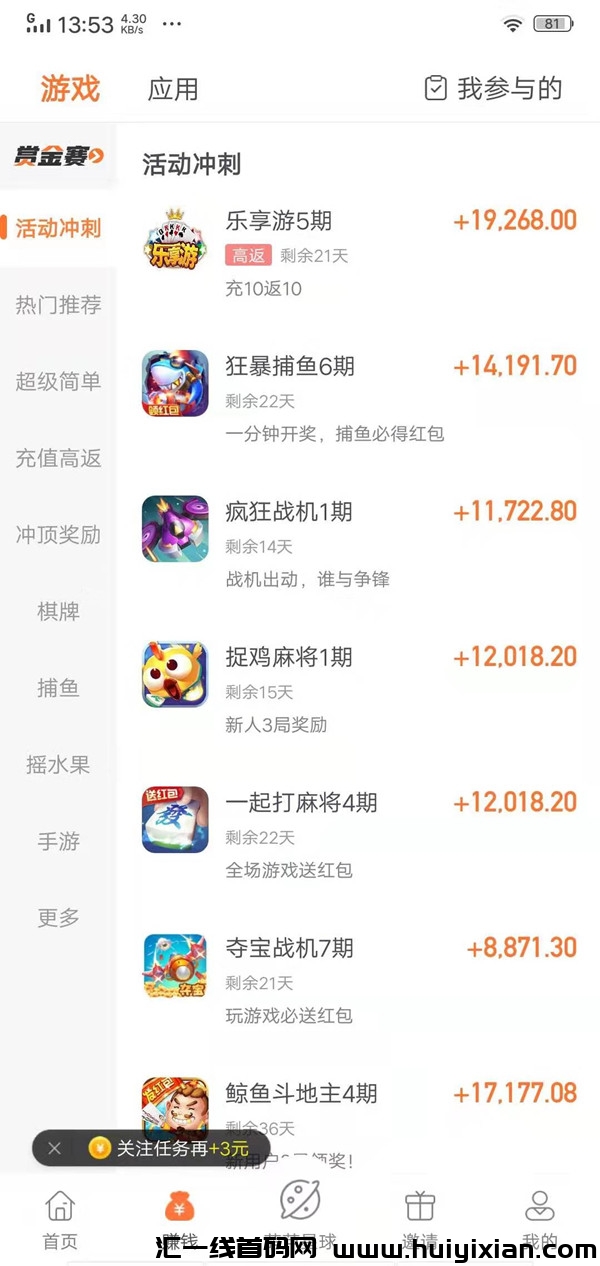Image resolution: width=600 pixels, height=1266 pixels.
Task: Open 一起打麻将4期 game task
Action: 360,833
